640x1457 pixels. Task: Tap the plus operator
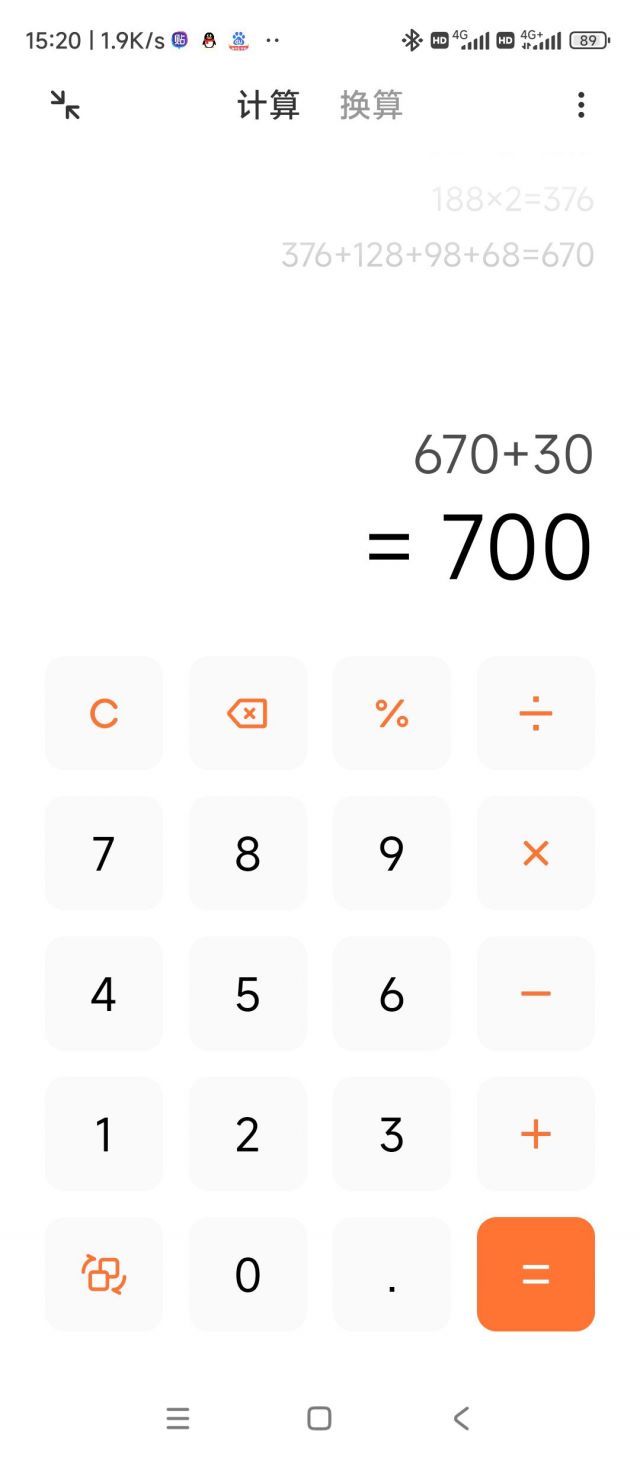(535, 1133)
